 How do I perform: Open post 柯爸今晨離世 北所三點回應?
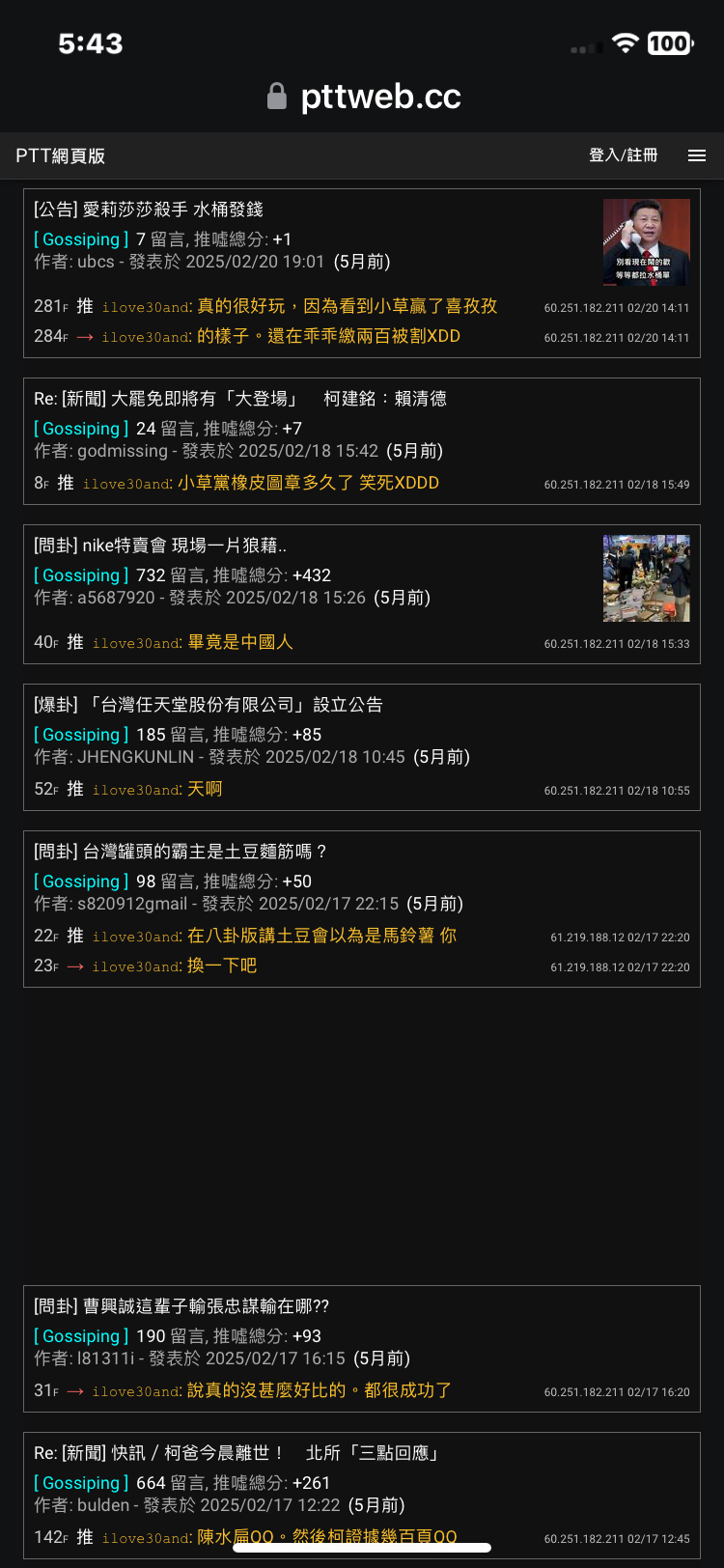click(237, 1453)
